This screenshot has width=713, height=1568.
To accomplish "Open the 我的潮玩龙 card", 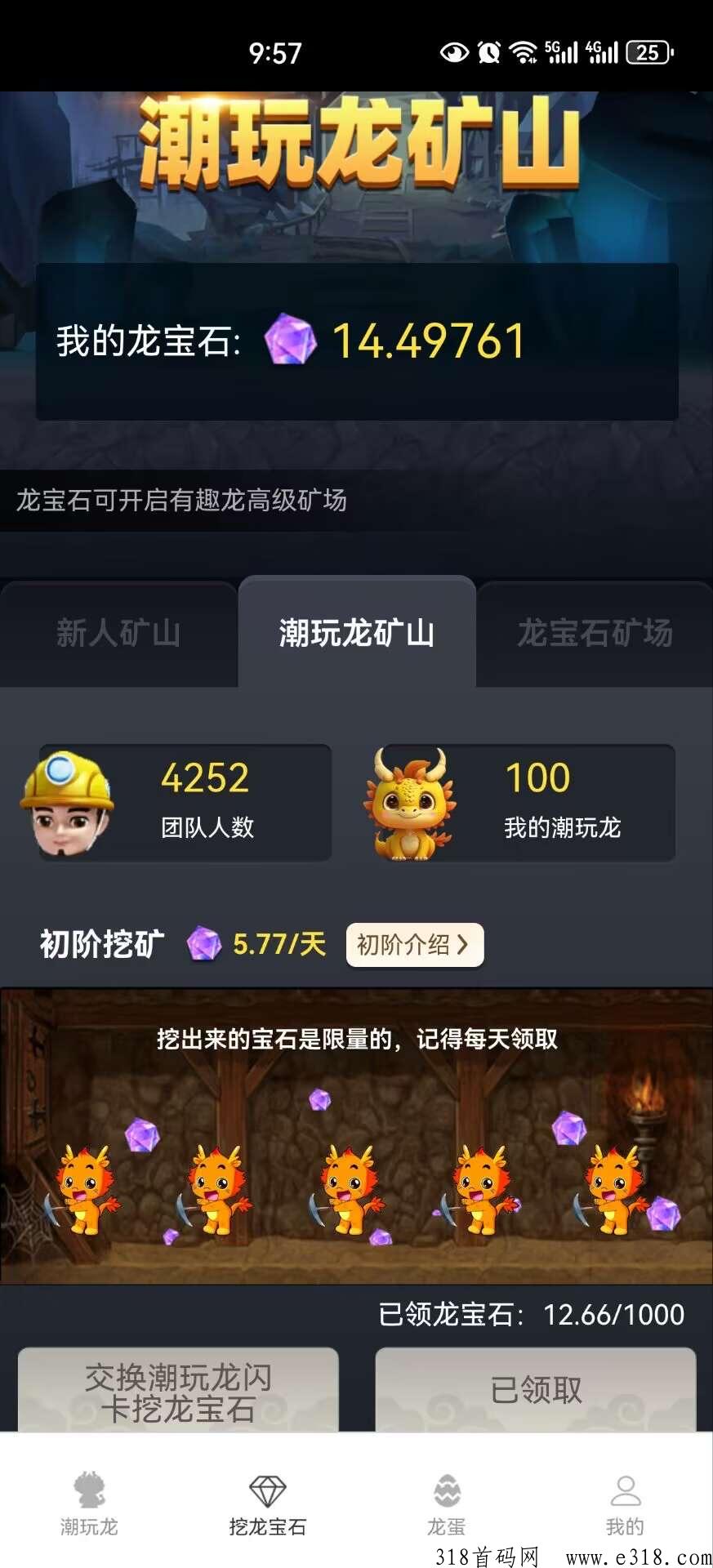I will pyautogui.click(x=520, y=802).
